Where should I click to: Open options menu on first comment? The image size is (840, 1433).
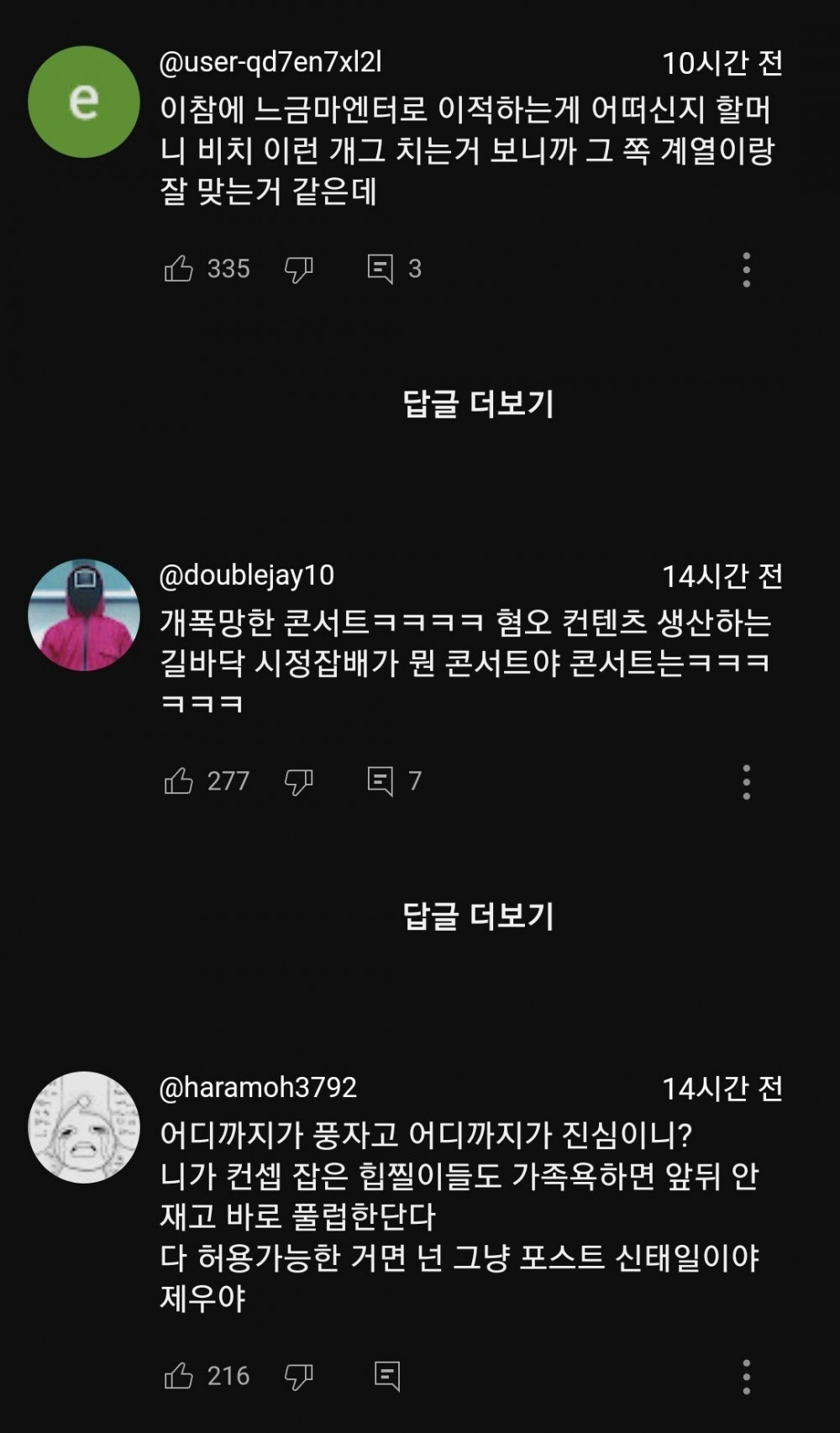coord(746,267)
